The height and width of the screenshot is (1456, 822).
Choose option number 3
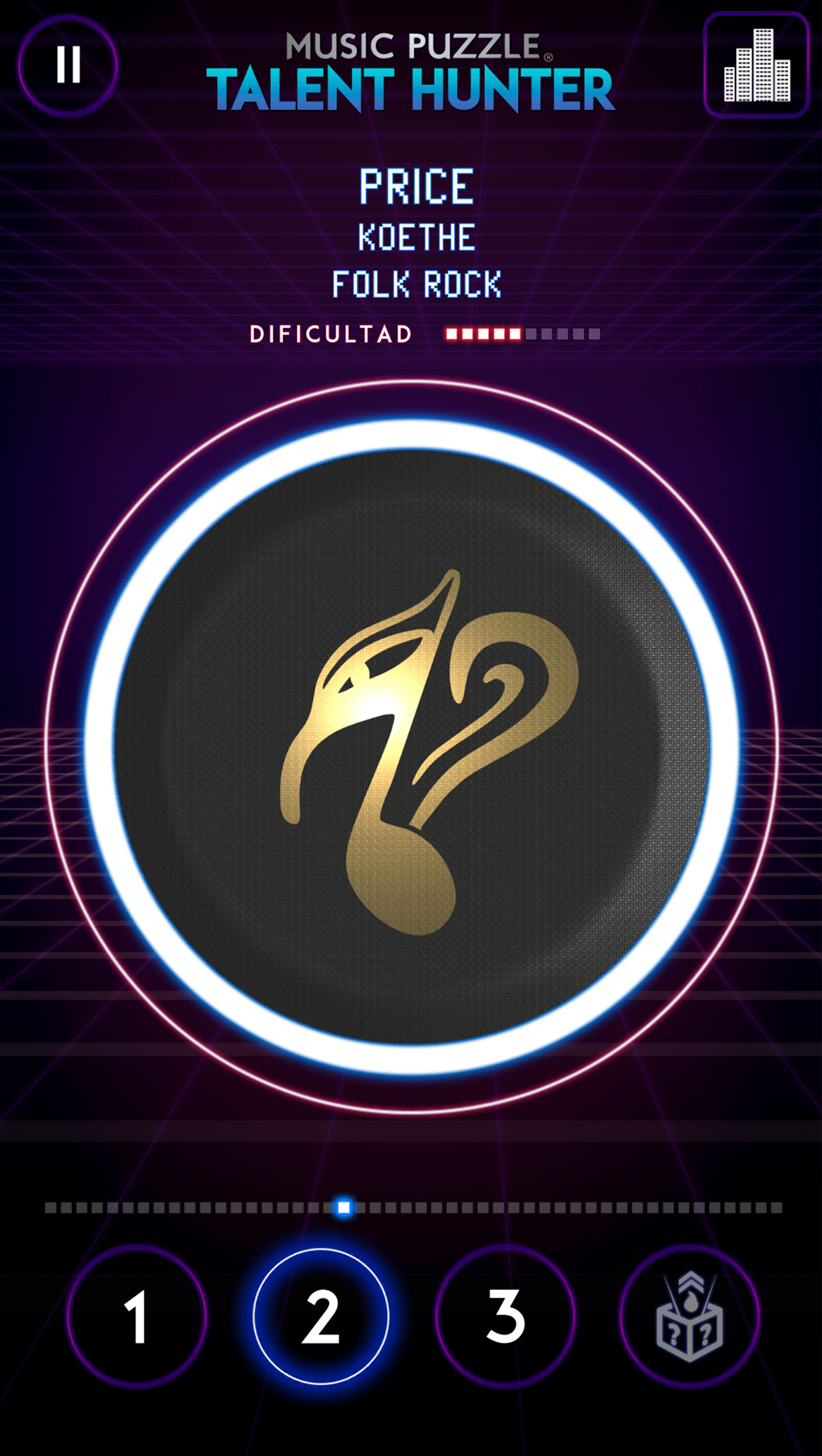click(505, 1316)
